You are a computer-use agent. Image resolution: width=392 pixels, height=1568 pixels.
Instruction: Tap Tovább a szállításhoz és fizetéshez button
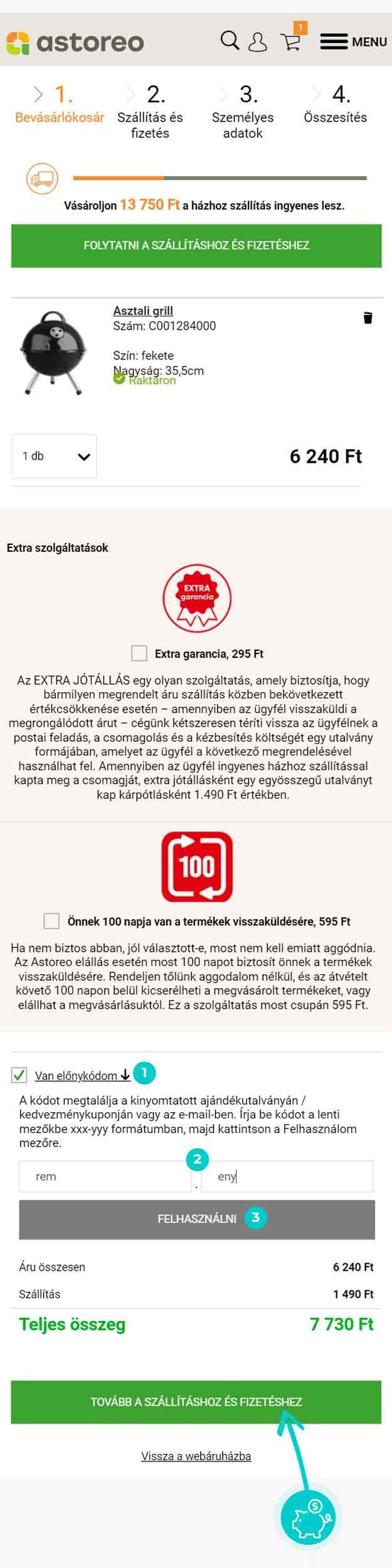pos(196,1402)
